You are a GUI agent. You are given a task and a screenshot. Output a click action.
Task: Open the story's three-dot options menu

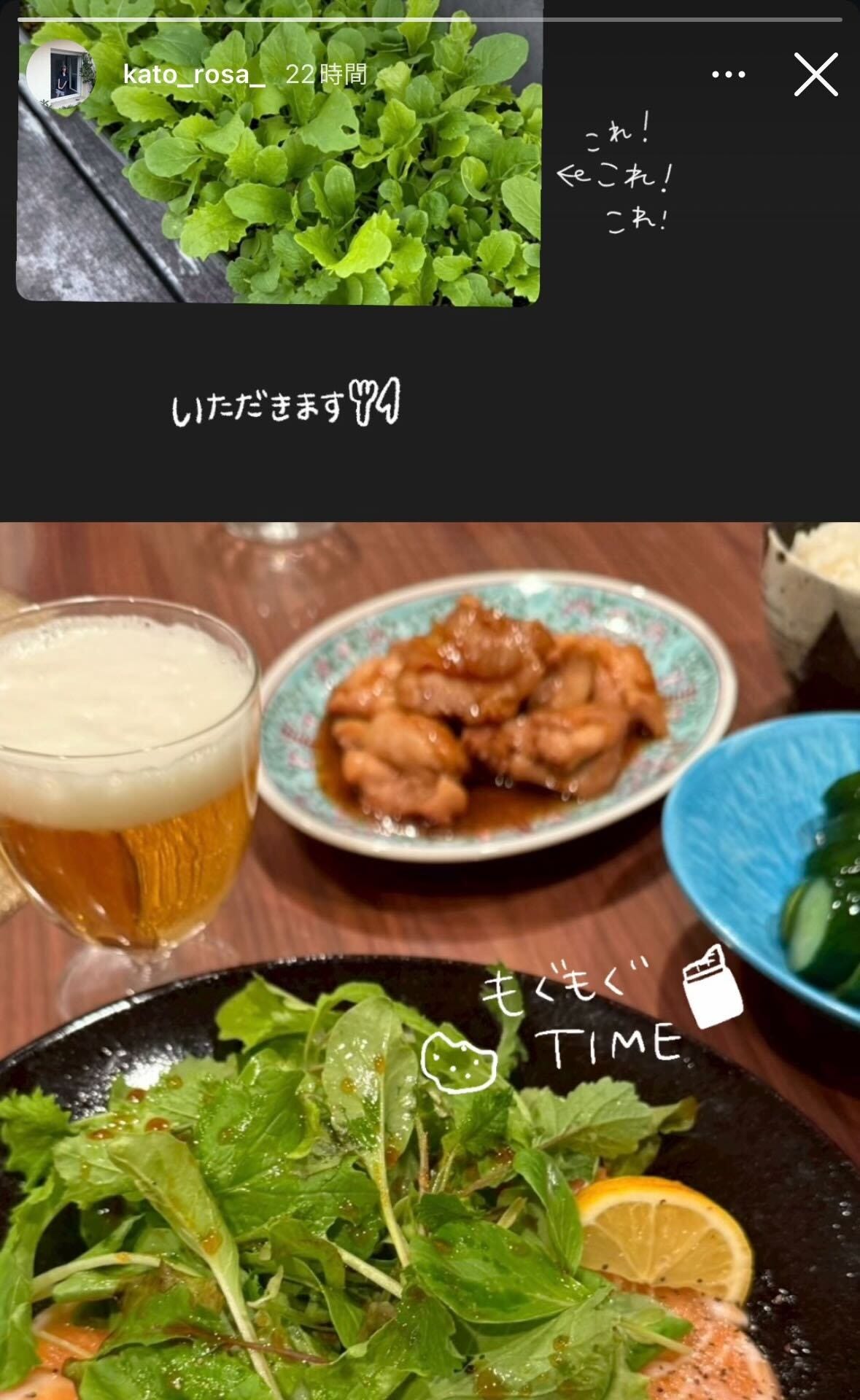click(728, 74)
